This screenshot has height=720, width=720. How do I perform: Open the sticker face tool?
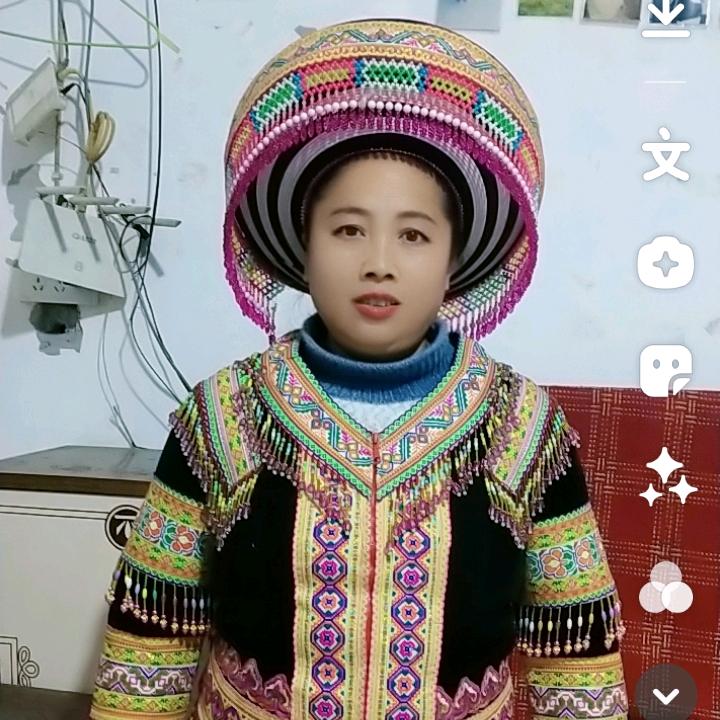pyautogui.click(x=666, y=371)
